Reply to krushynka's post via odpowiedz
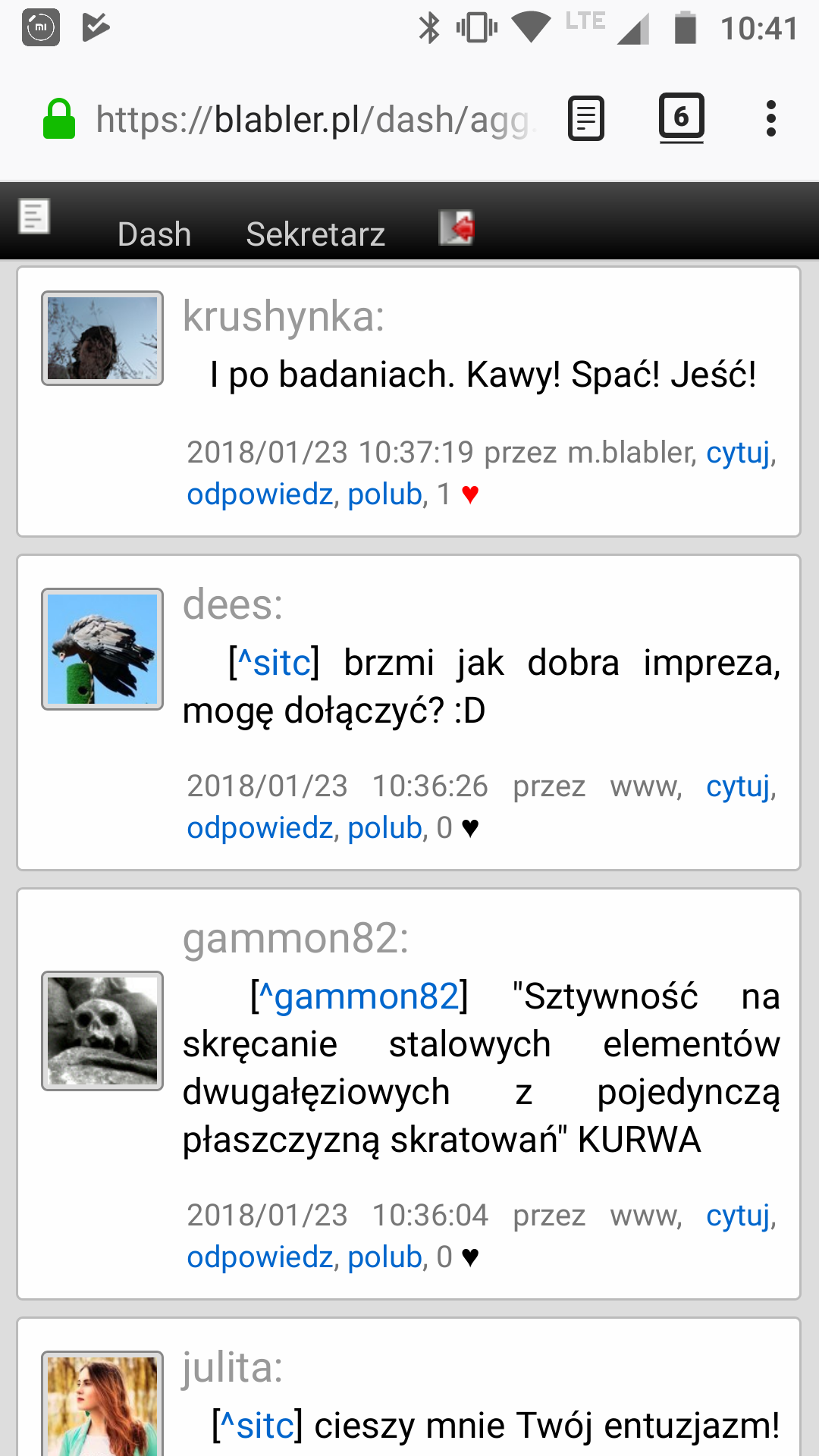819x1456 pixels. (260, 494)
